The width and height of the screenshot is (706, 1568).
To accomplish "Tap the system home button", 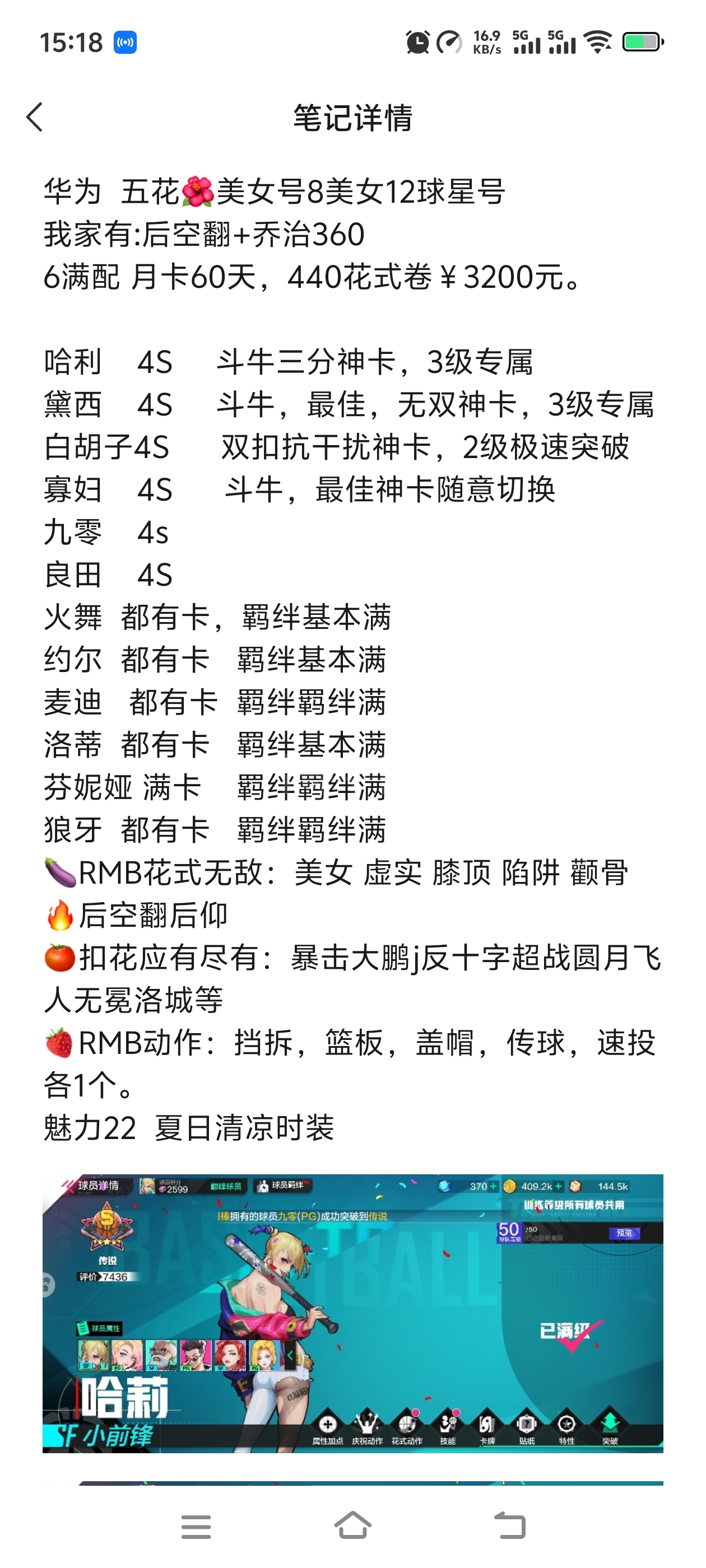I will pos(352,1525).
